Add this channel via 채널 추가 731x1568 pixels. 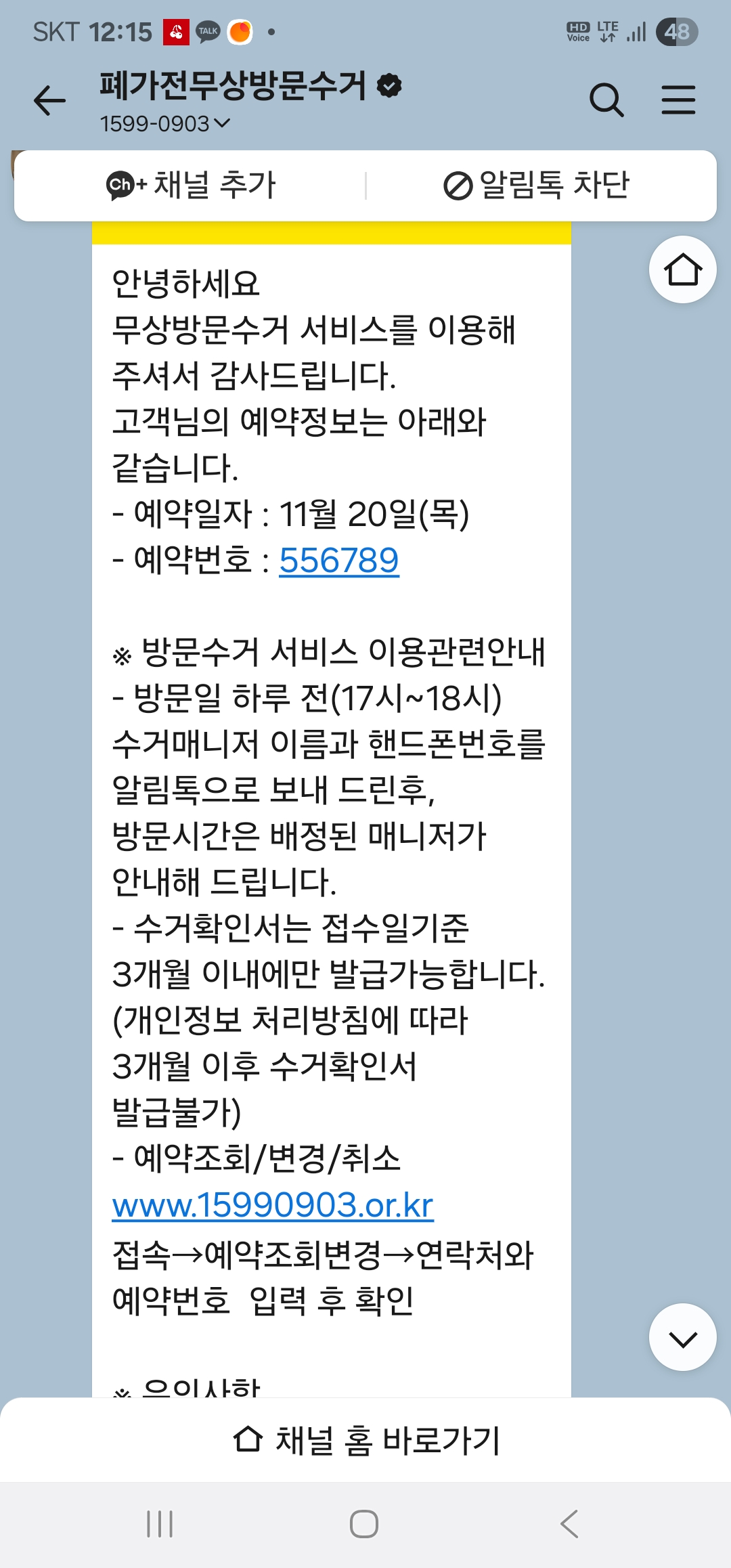coord(192,185)
